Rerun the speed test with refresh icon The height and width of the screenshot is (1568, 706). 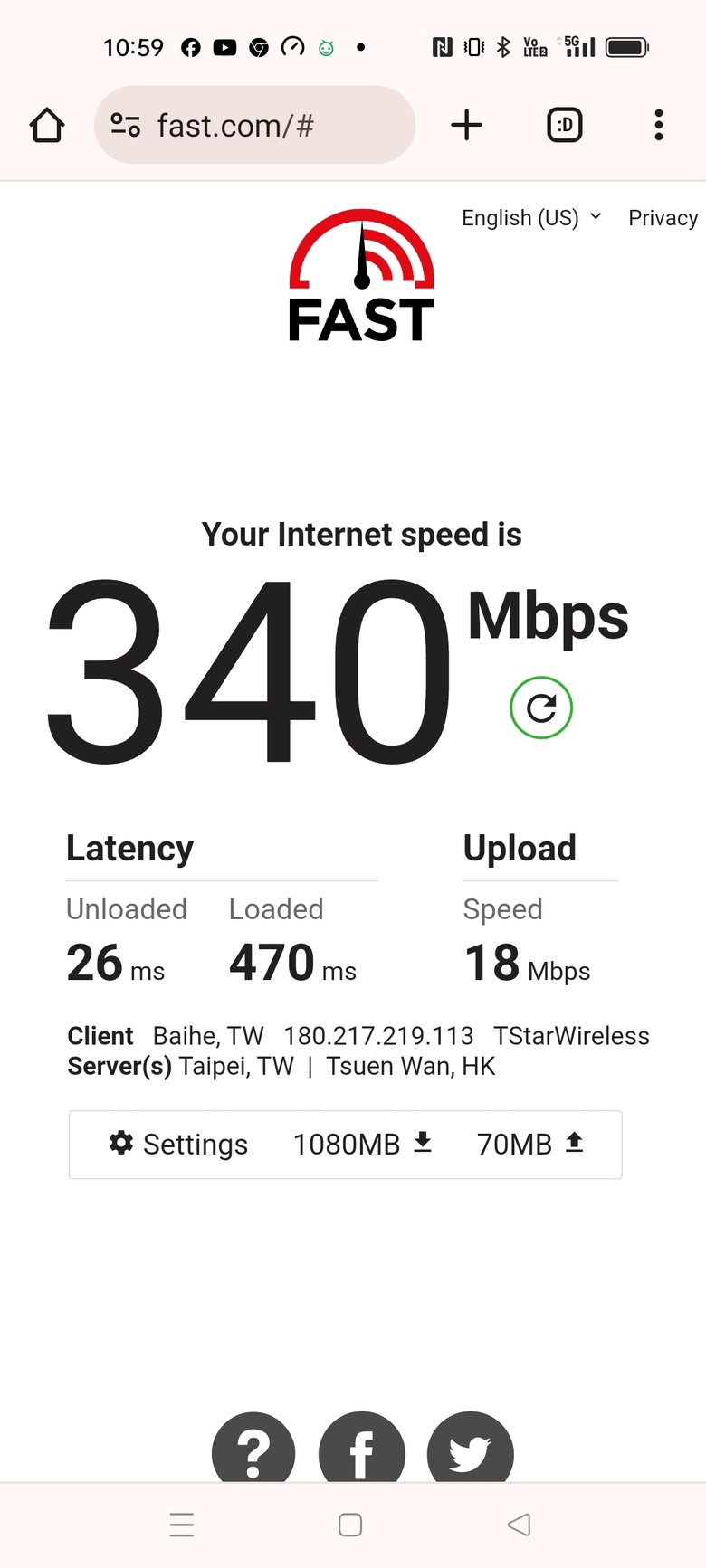click(x=541, y=708)
